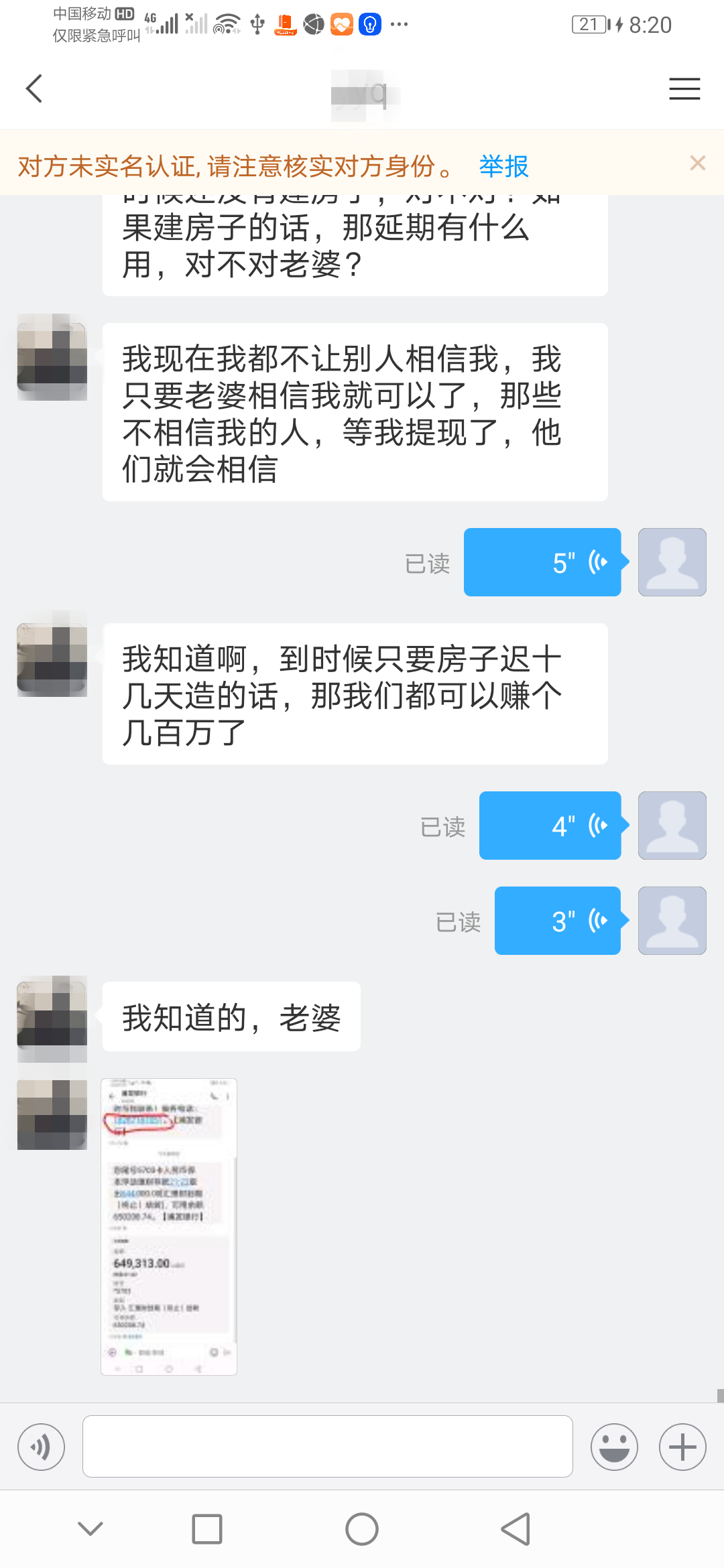Viewport: 724px width, 1568px height.
Task: Open the received screenshot image
Action: click(169, 1227)
